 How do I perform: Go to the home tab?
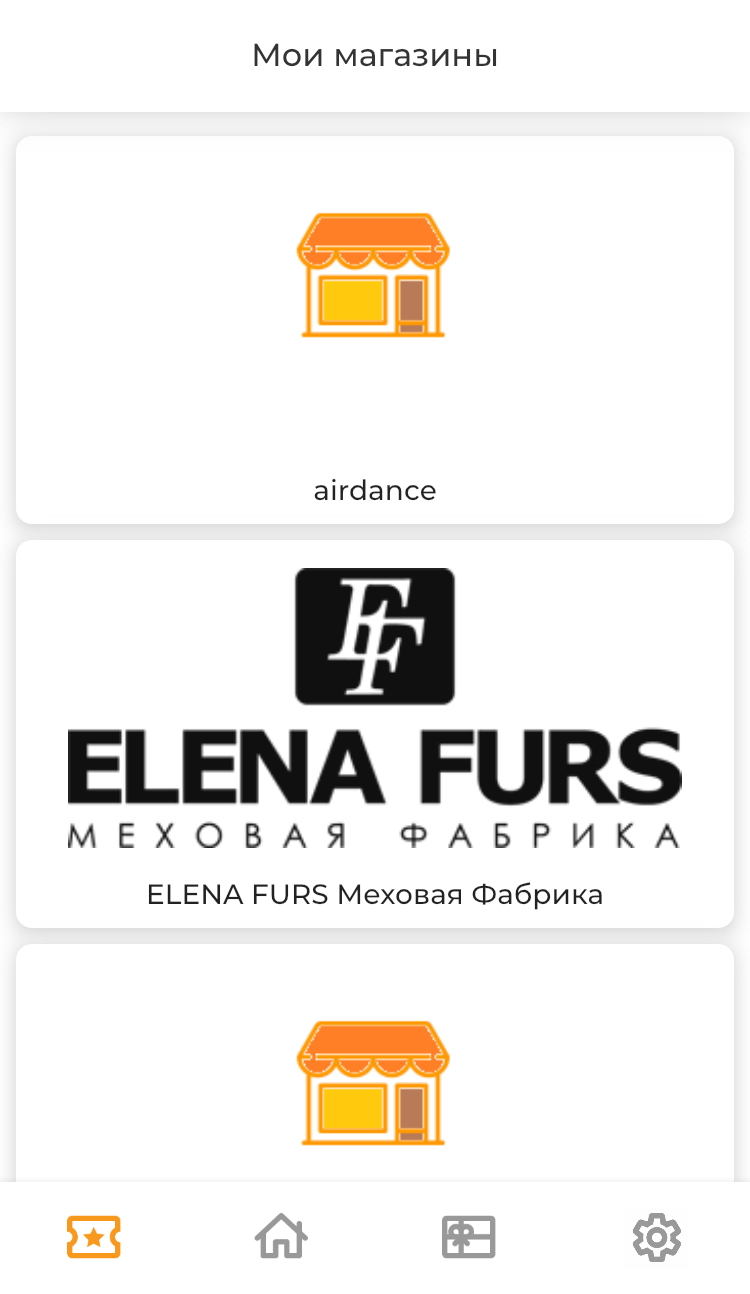coord(281,1237)
